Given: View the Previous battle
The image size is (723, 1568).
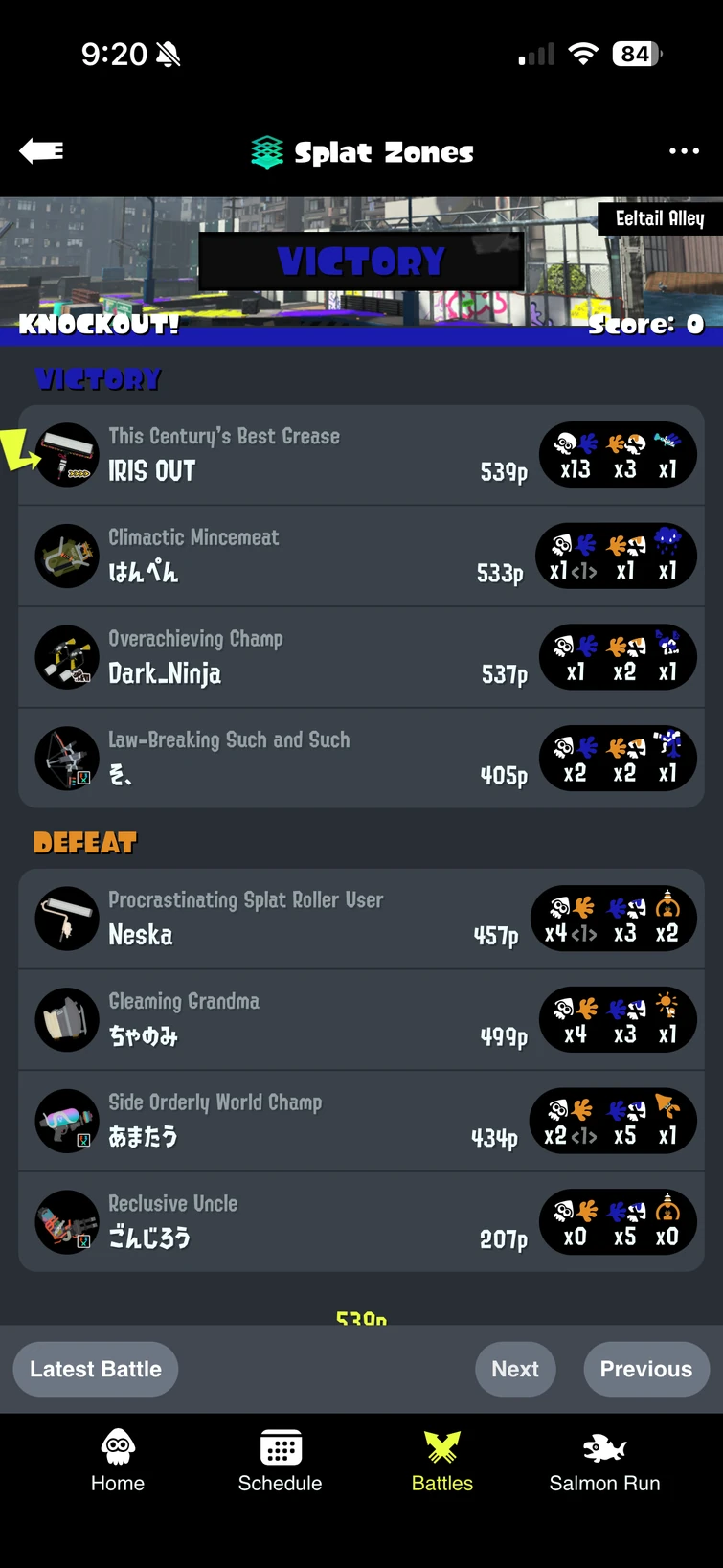Looking at the screenshot, I should pos(645,1369).
